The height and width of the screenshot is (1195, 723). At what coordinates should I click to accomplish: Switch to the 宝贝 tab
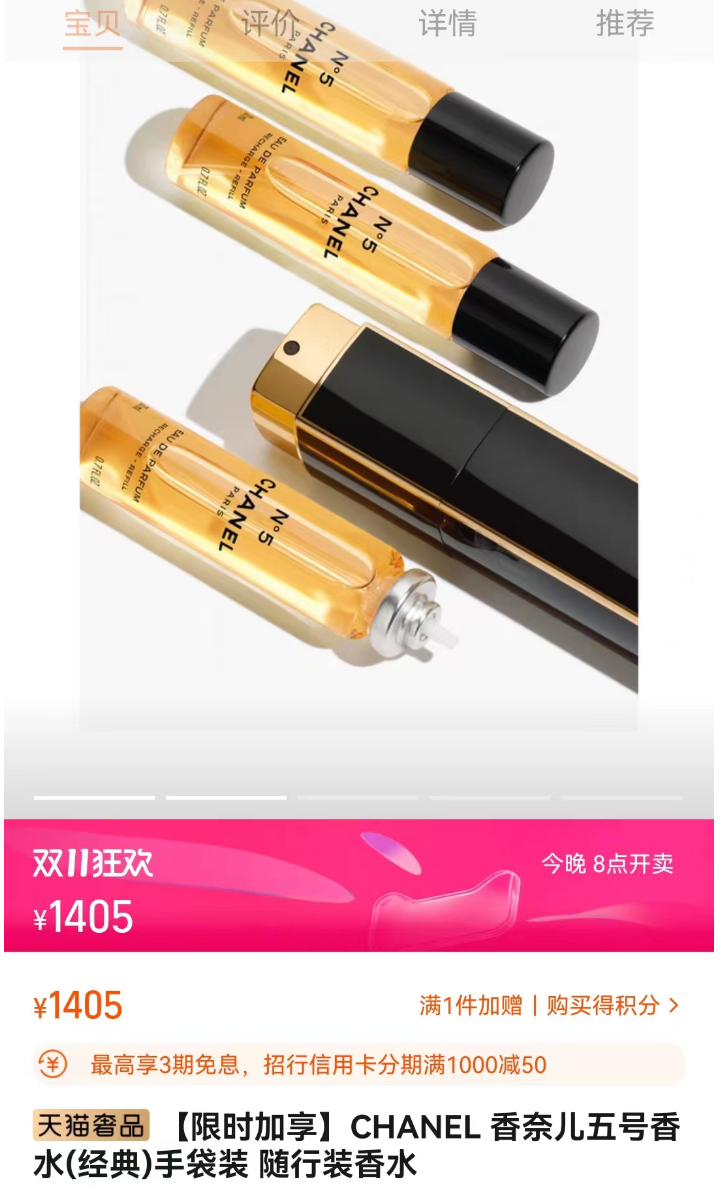pyautogui.click(x=93, y=24)
